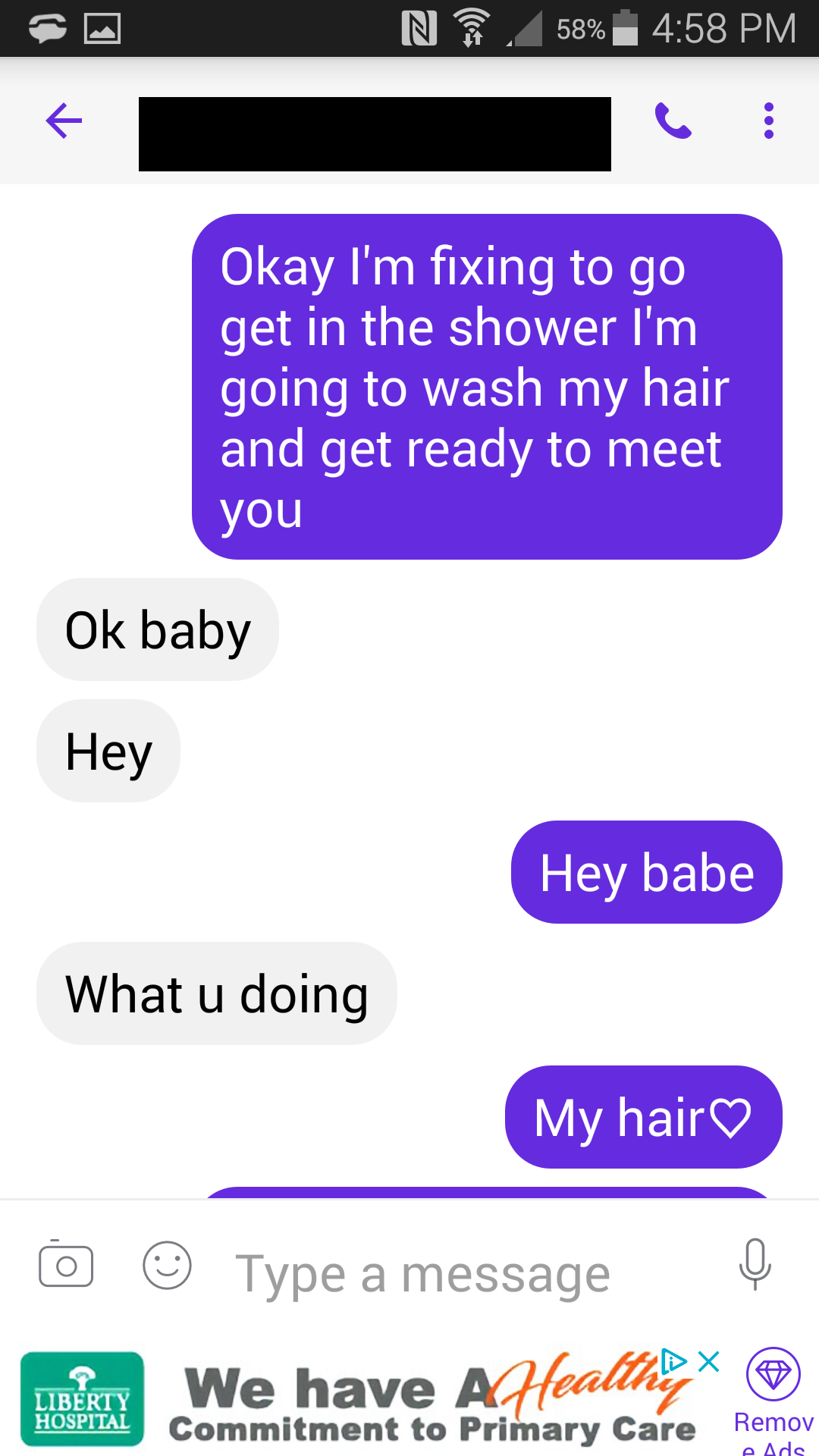Close the ad with the X
This screenshot has width=819, height=1456.
pyautogui.click(x=708, y=1362)
